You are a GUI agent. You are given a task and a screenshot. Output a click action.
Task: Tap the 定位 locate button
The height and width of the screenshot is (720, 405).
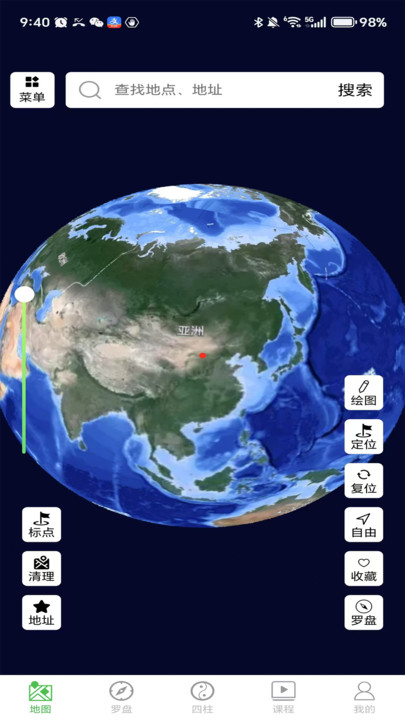coord(364,437)
